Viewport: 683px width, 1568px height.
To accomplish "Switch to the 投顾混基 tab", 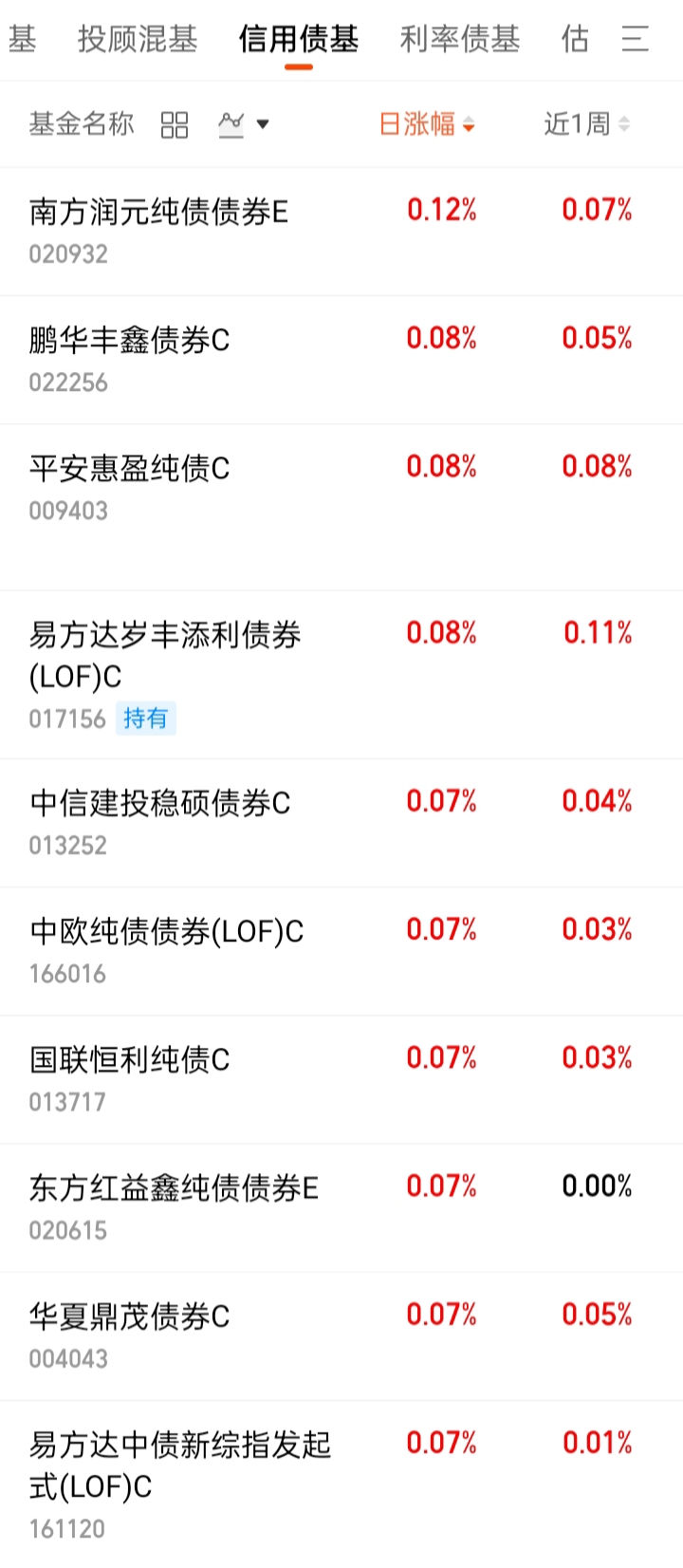I will pos(138,40).
